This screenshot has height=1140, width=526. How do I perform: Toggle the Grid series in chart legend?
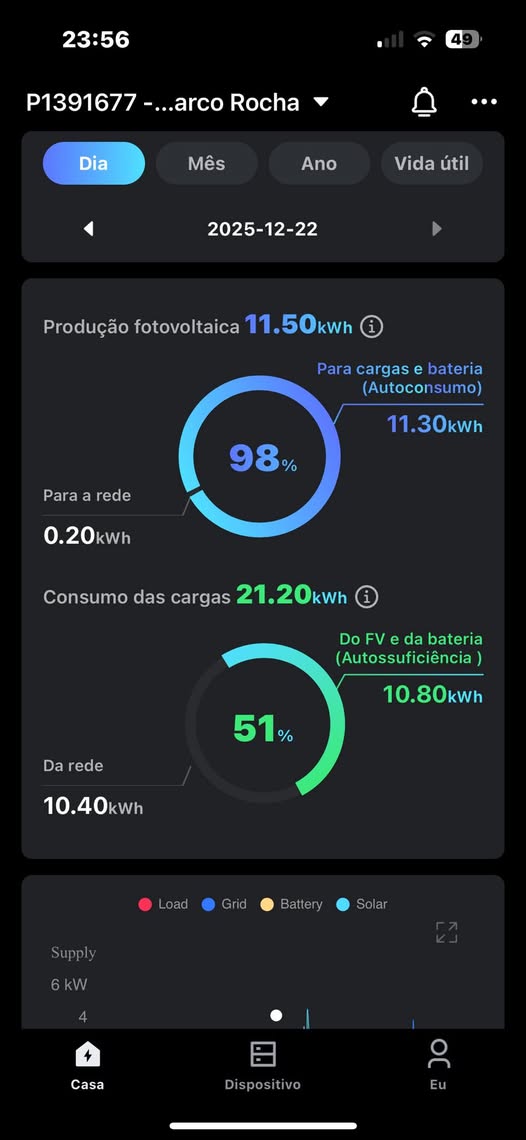pyautogui.click(x=224, y=904)
